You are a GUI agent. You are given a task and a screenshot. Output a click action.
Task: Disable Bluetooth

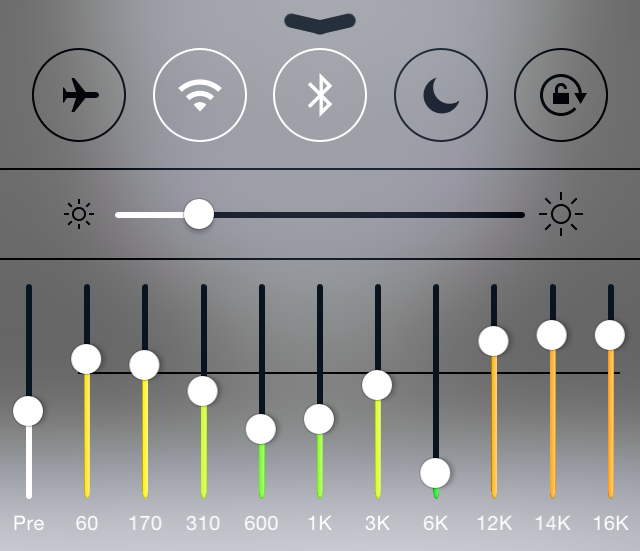320,96
